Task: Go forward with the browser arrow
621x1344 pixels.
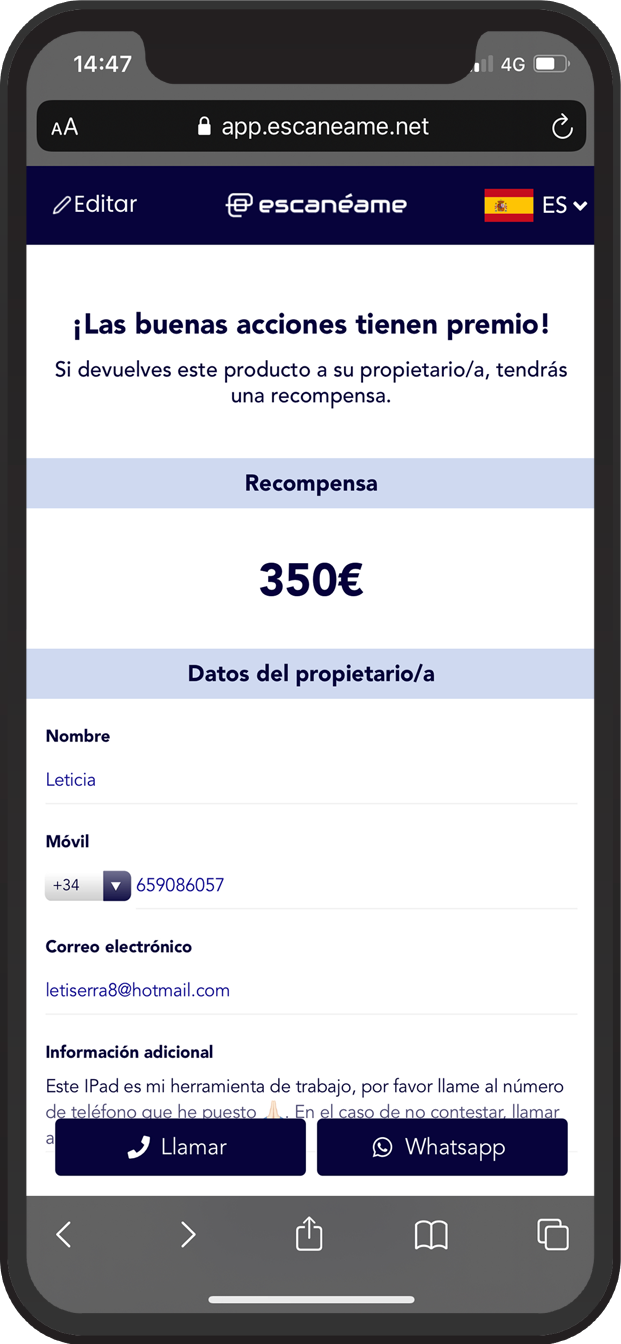Action: tap(187, 1234)
